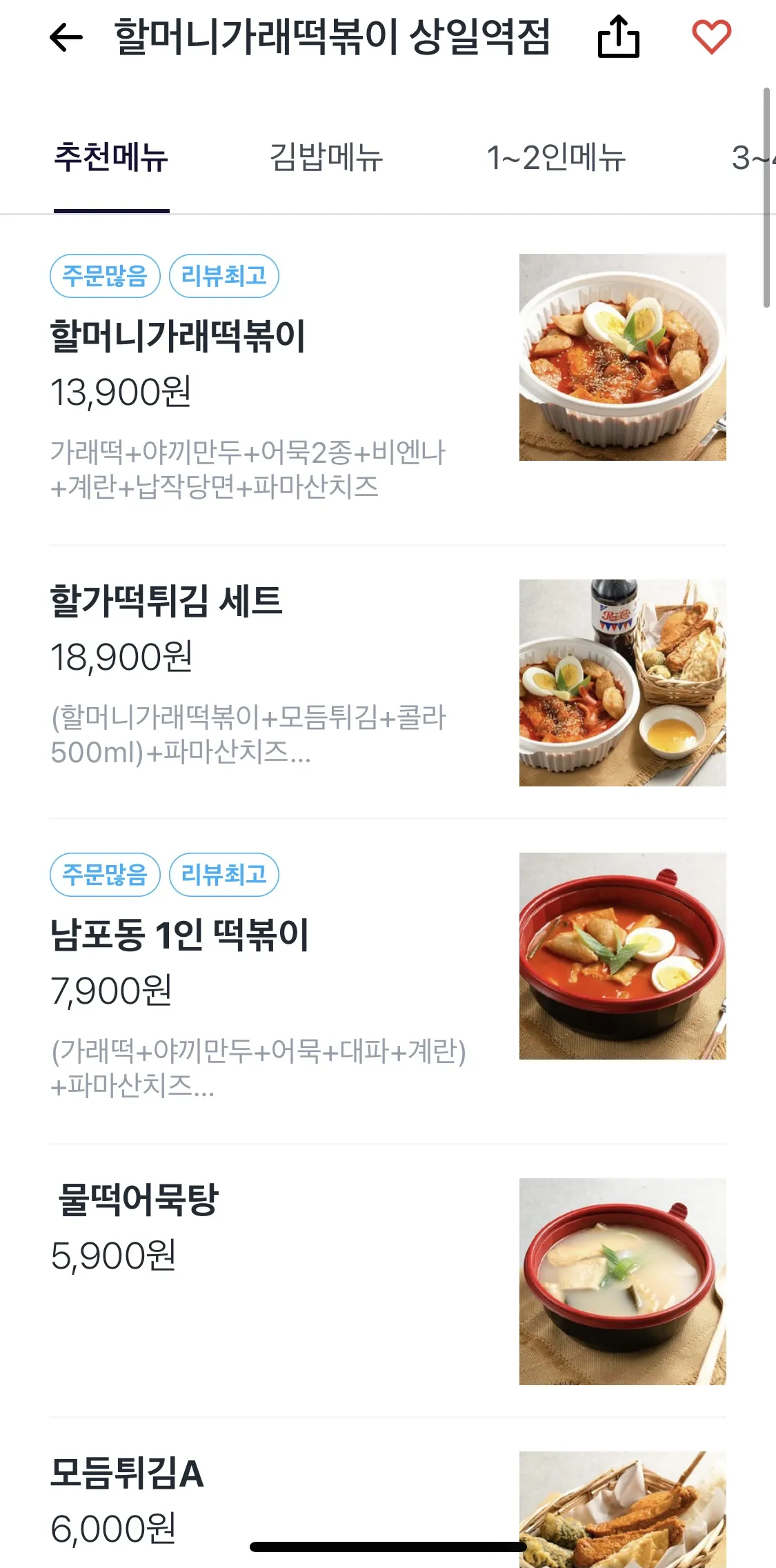Open the 모듬튀김A menu item
The height and width of the screenshot is (1568, 776).
(x=128, y=1474)
